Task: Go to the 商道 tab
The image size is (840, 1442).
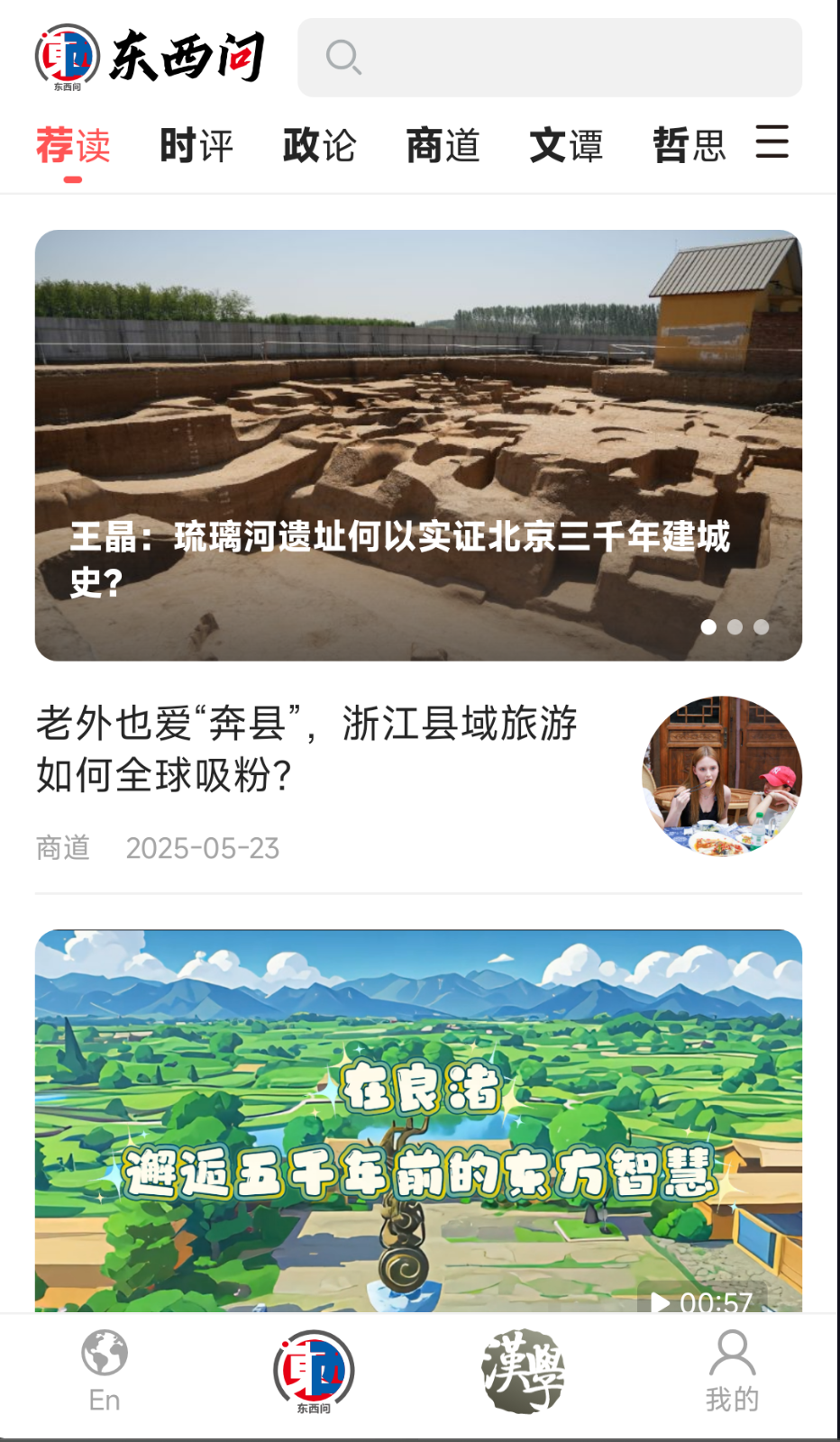Action: [443, 146]
